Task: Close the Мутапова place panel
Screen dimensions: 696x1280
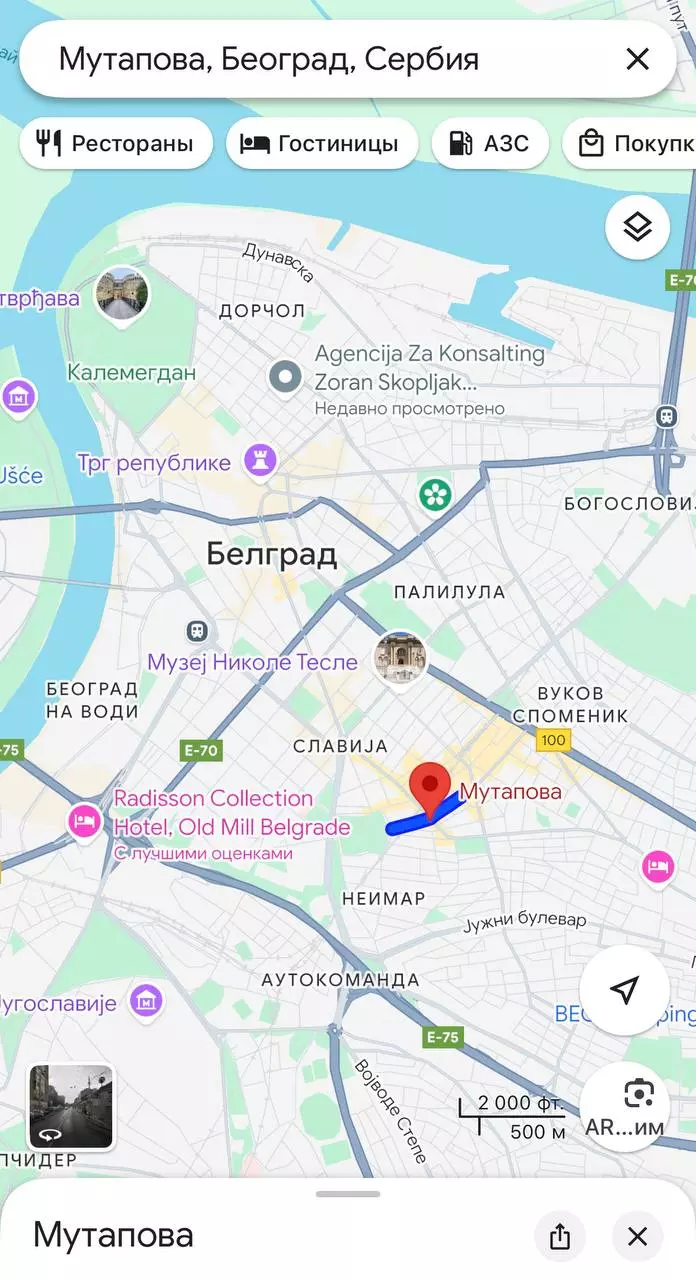Action: pos(637,1236)
